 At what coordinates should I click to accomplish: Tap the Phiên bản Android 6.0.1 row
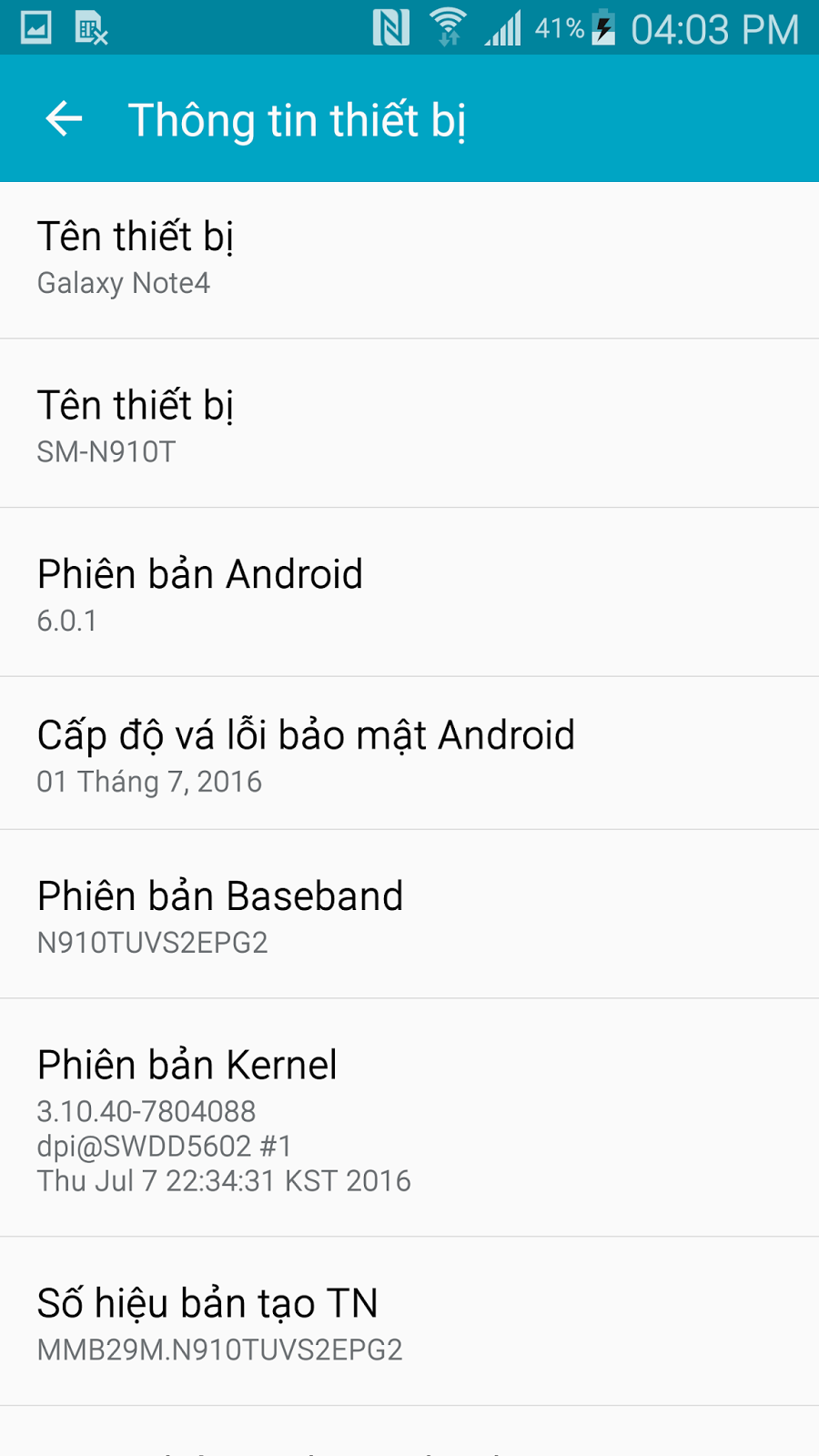point(409,593)
